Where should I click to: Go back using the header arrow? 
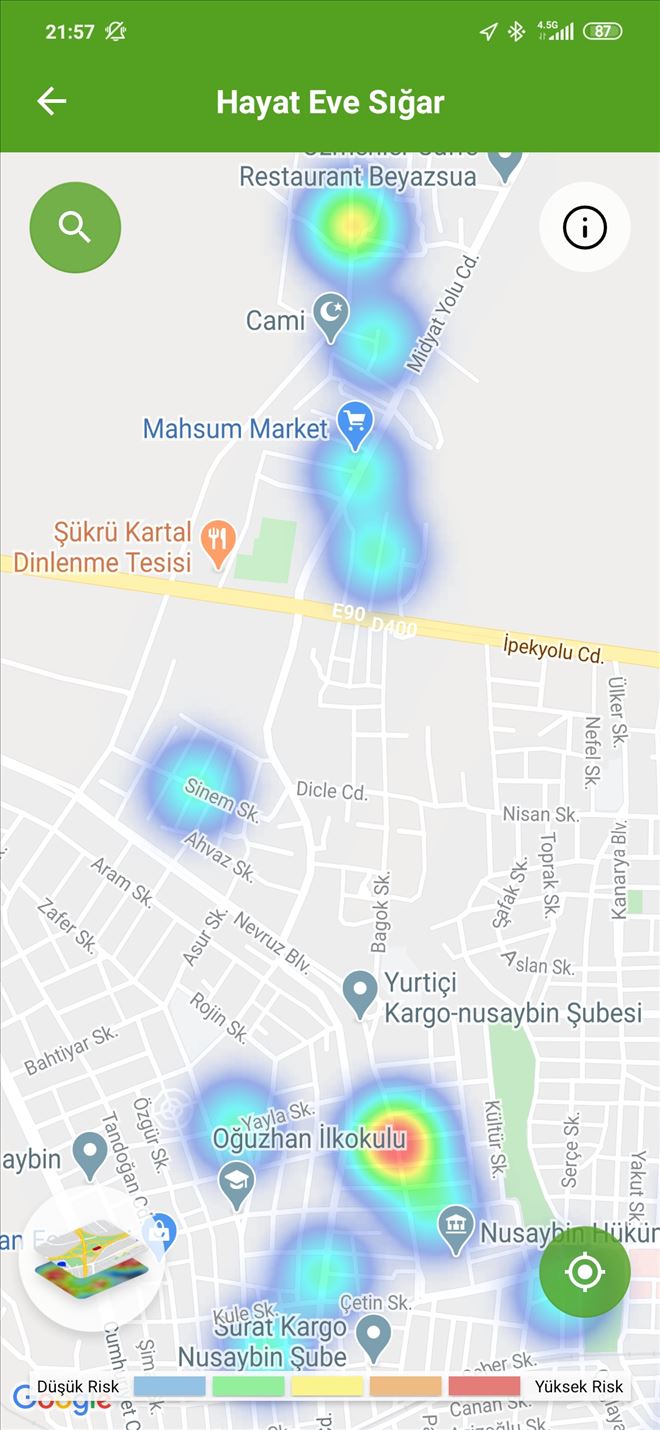pyautogui.click(x=51, y=101)
